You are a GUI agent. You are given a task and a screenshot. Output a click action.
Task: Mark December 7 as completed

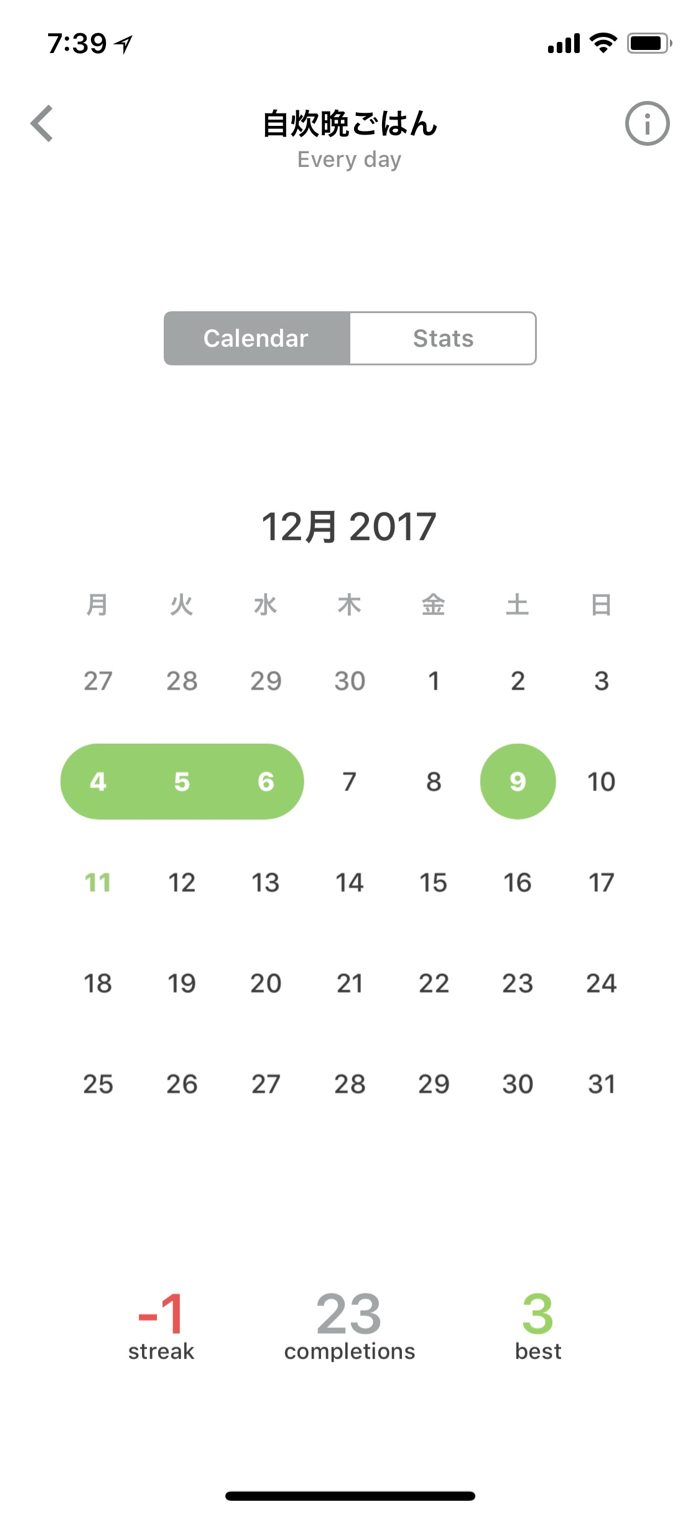click(x=349, y=782)
